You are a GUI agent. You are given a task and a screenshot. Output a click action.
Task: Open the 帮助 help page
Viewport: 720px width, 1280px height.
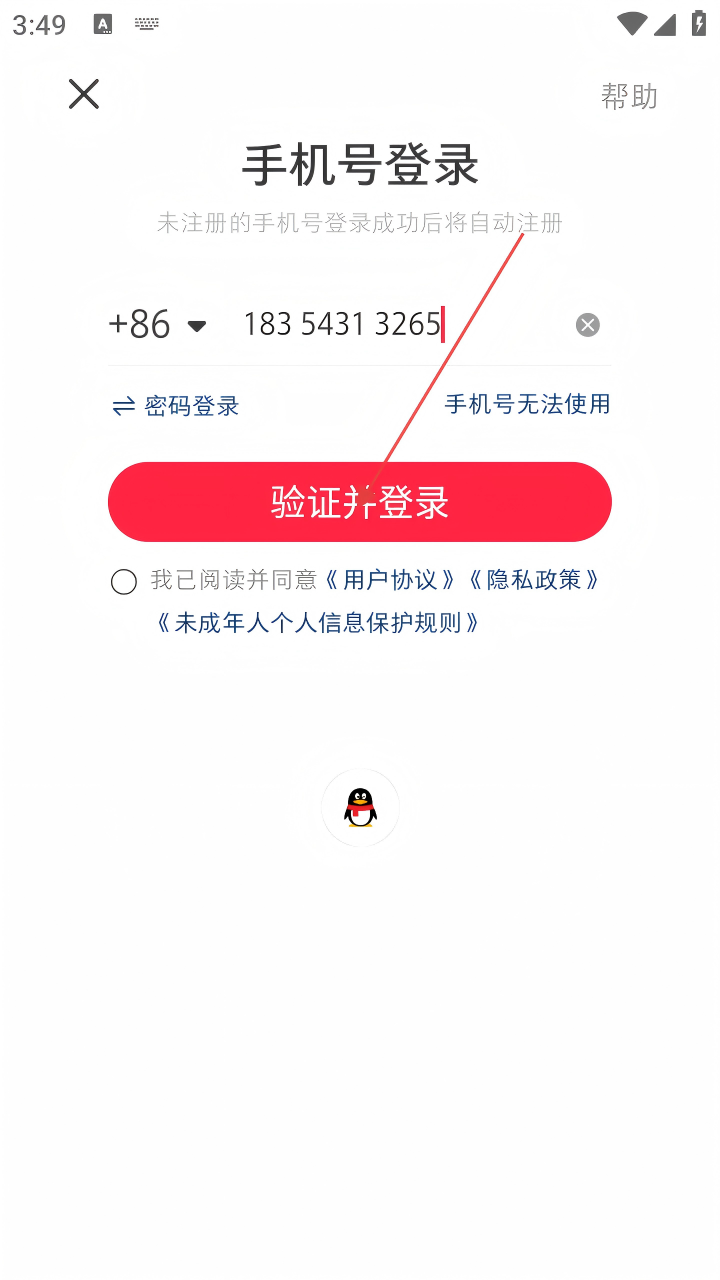[629, 96]
